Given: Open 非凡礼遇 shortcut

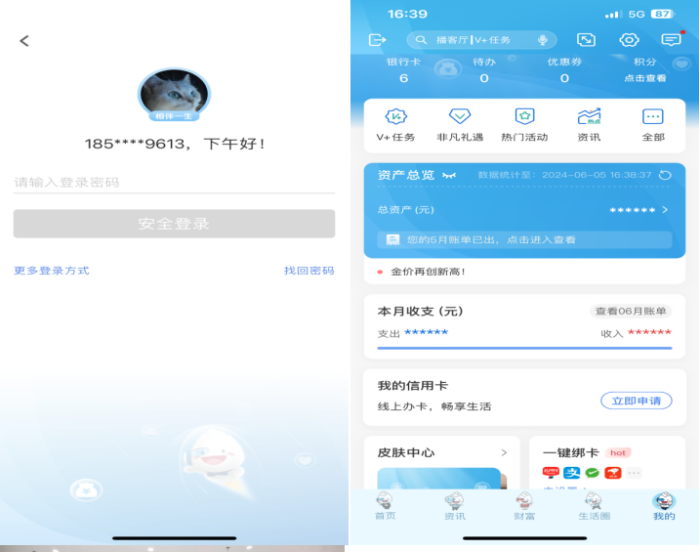Looking at the screenshot, I should 460,125.
